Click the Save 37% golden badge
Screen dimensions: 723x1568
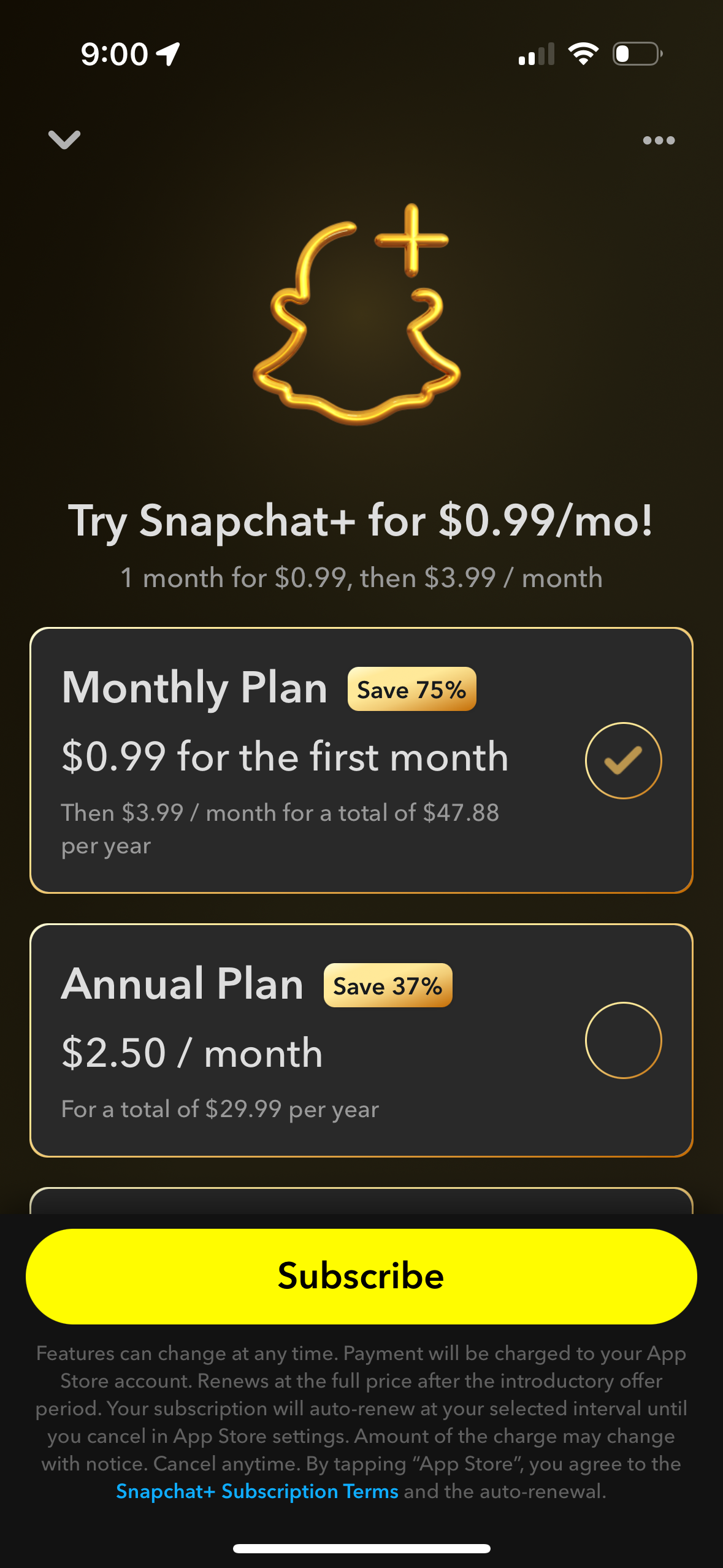387,986
